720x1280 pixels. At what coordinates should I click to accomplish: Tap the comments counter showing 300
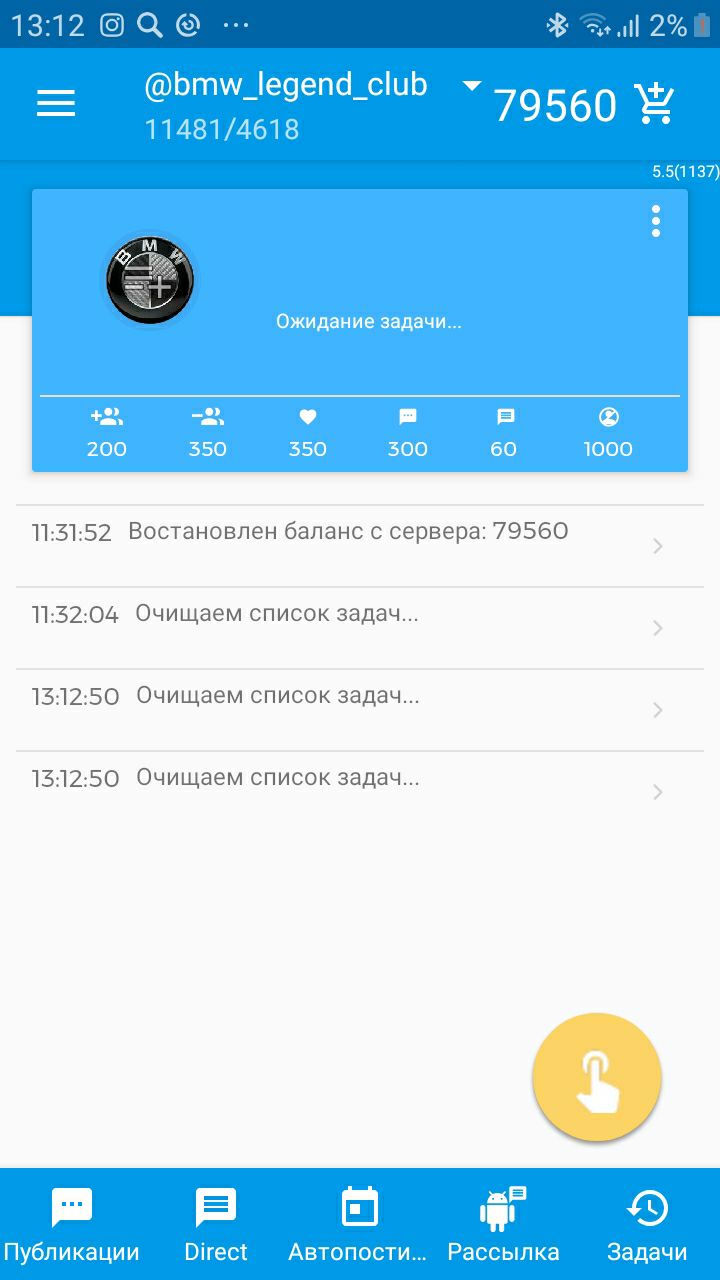(x=407, y=433)
